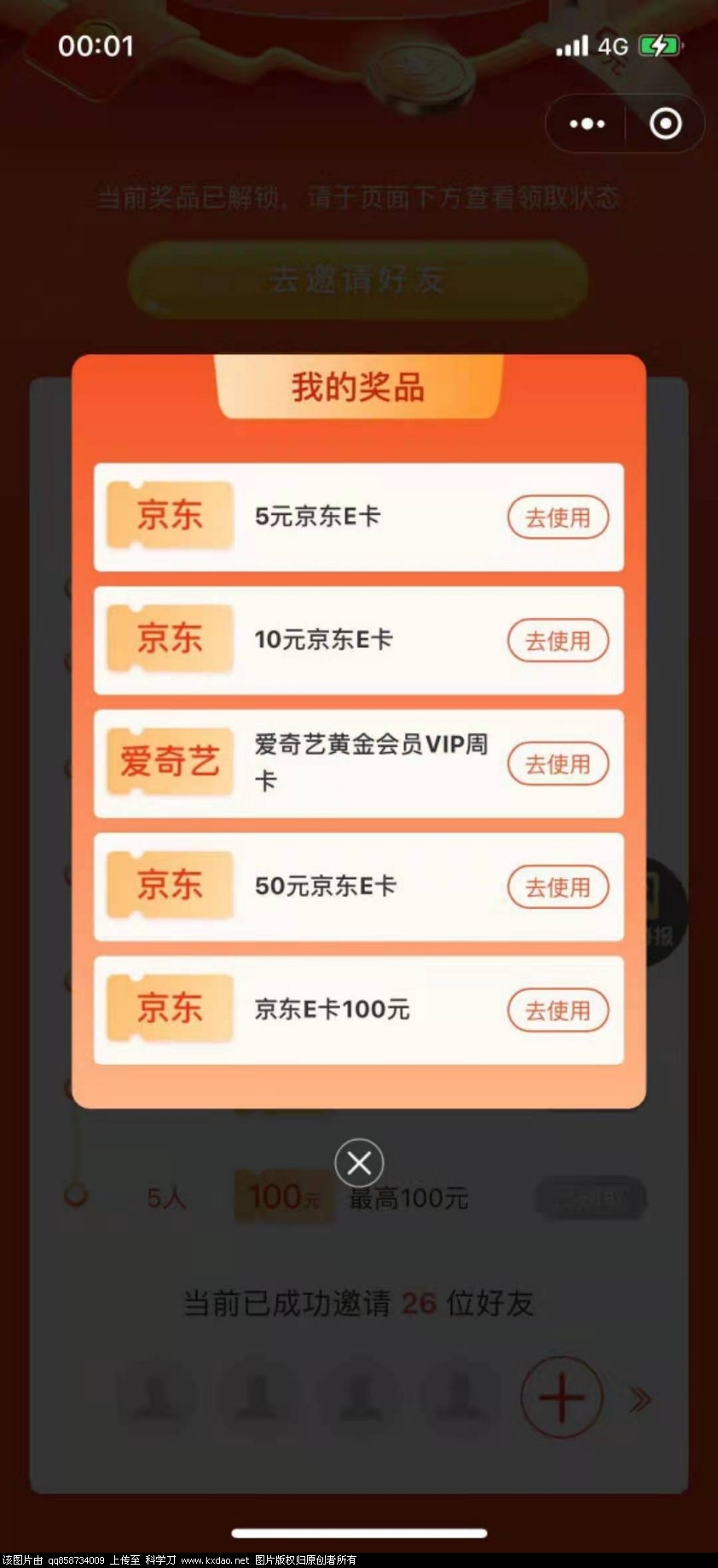The image size is (718, 1568).
Task: Close the 我的奖品 popup
Action: 359,1163
